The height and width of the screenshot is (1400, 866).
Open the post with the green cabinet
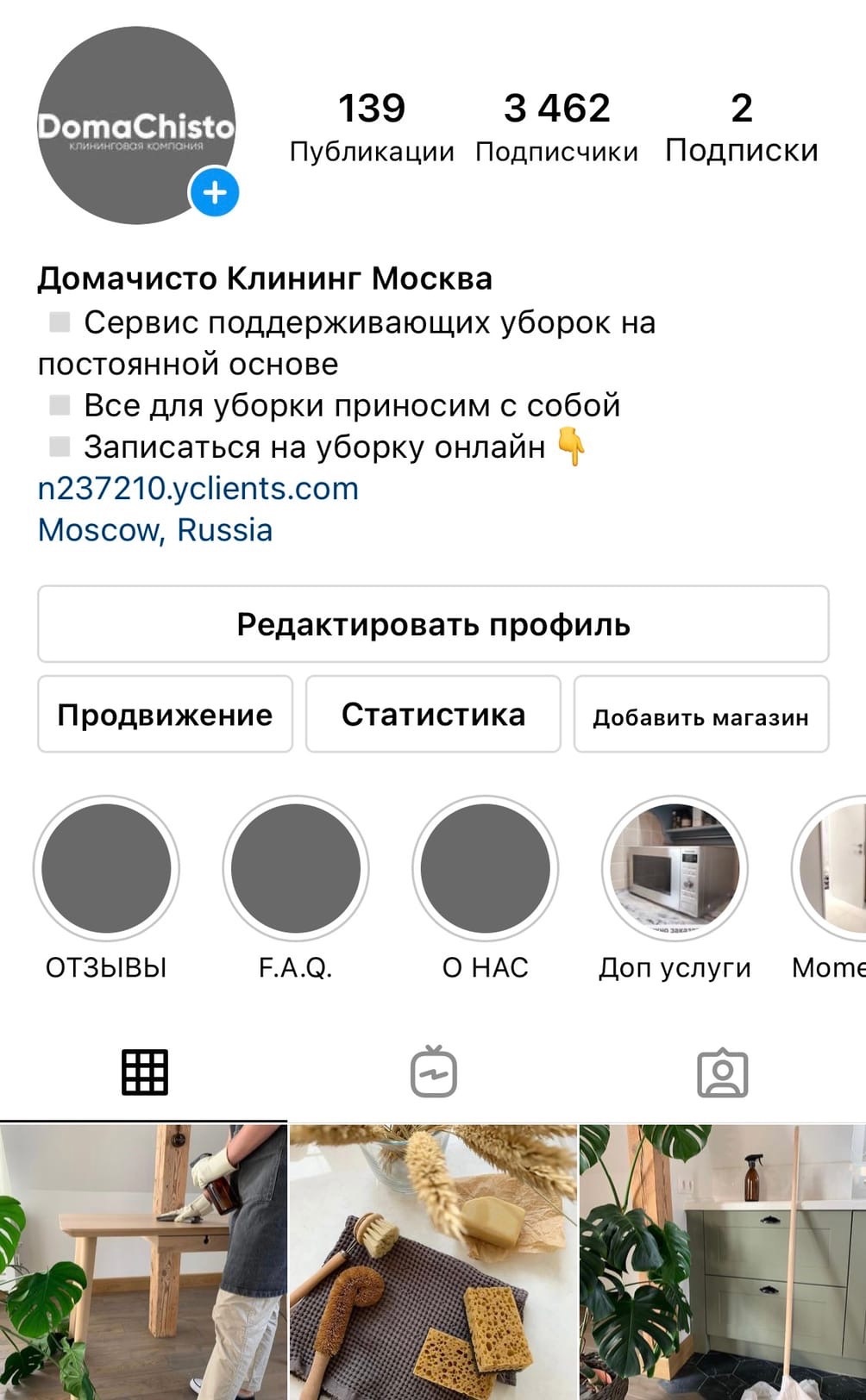[x=723, y=1263]
